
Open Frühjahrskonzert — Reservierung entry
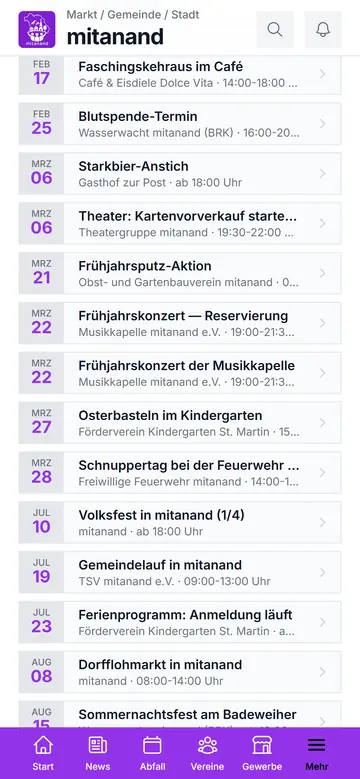tap(180, 323)
